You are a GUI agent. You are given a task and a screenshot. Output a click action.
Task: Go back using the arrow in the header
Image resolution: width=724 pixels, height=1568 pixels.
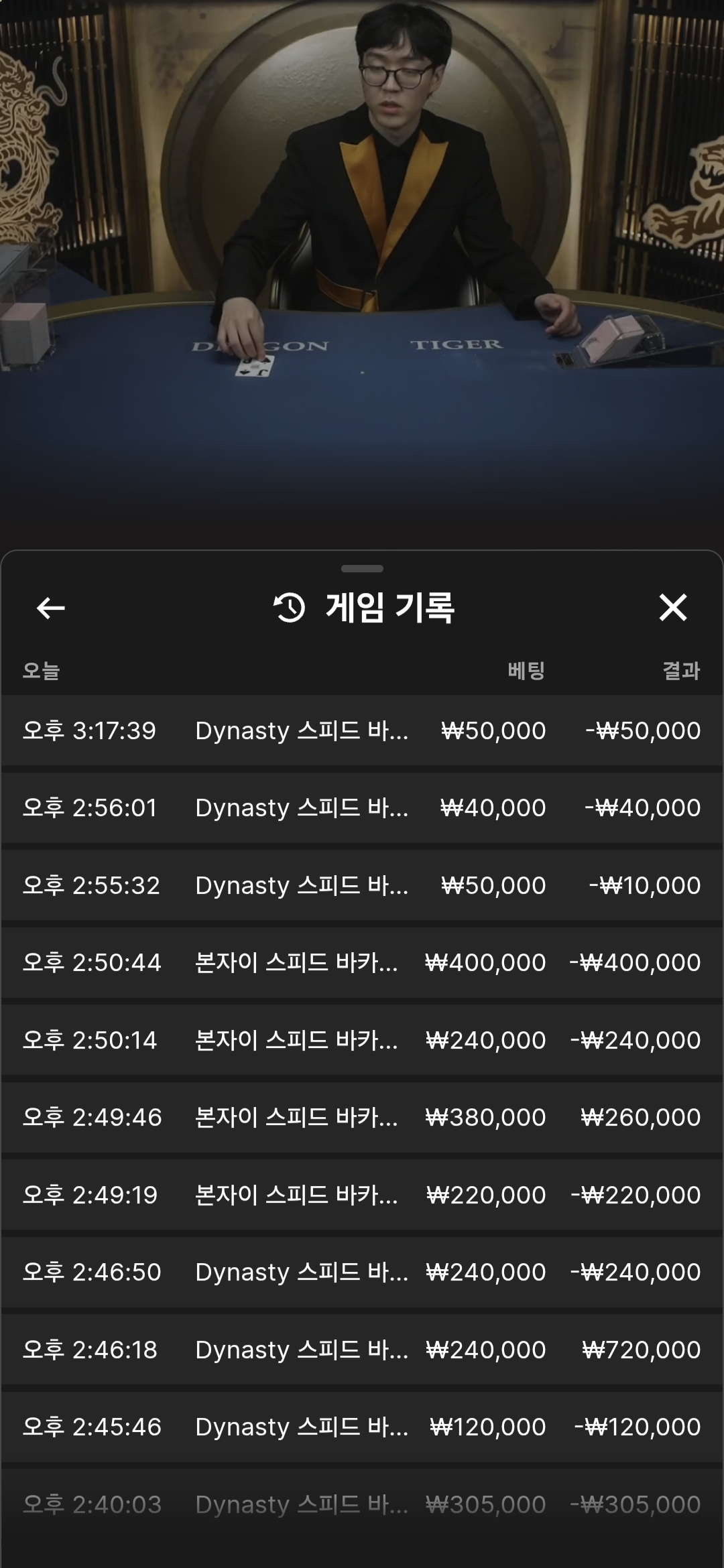point(51,608)
